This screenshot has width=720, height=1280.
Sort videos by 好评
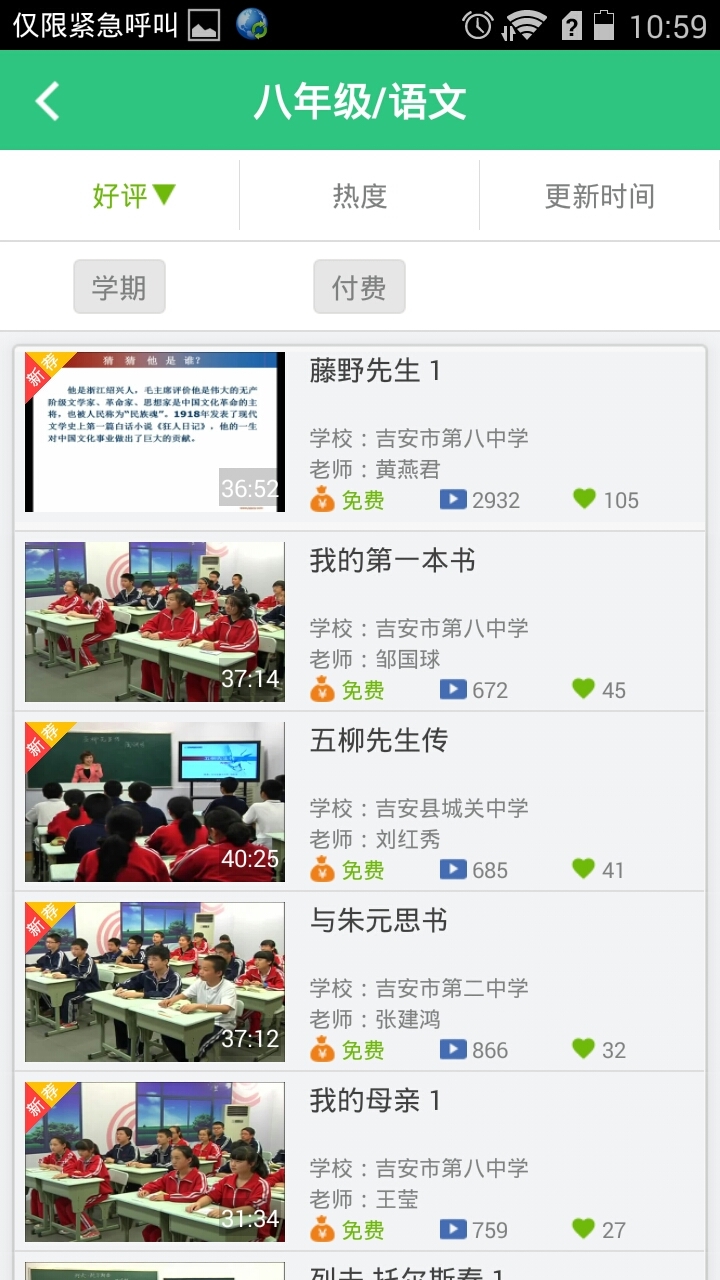(x=133, y=196)
